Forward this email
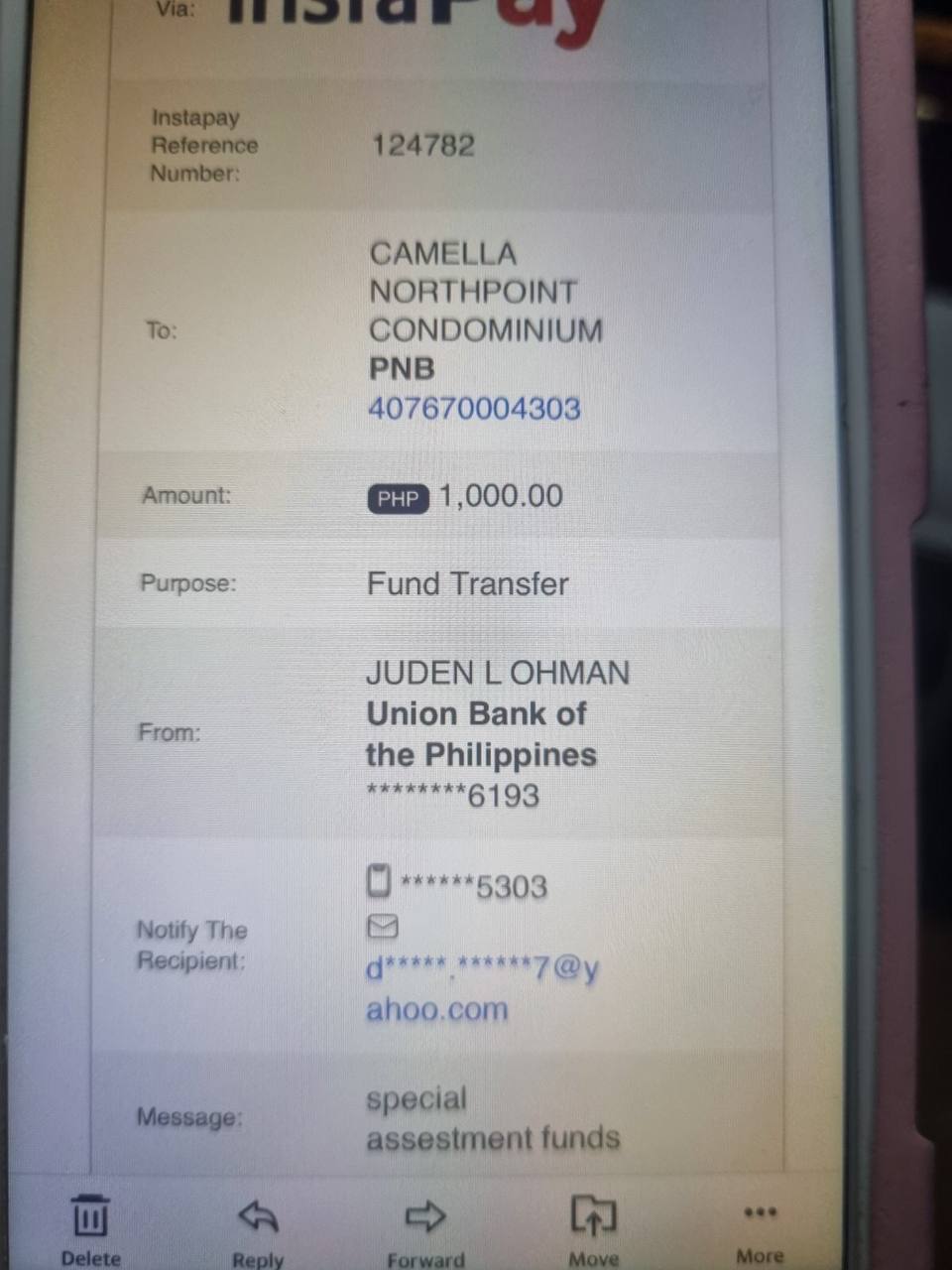The width and height of the screenshot is (952, 1270). pyautogui.click(x=425, y=1227)
